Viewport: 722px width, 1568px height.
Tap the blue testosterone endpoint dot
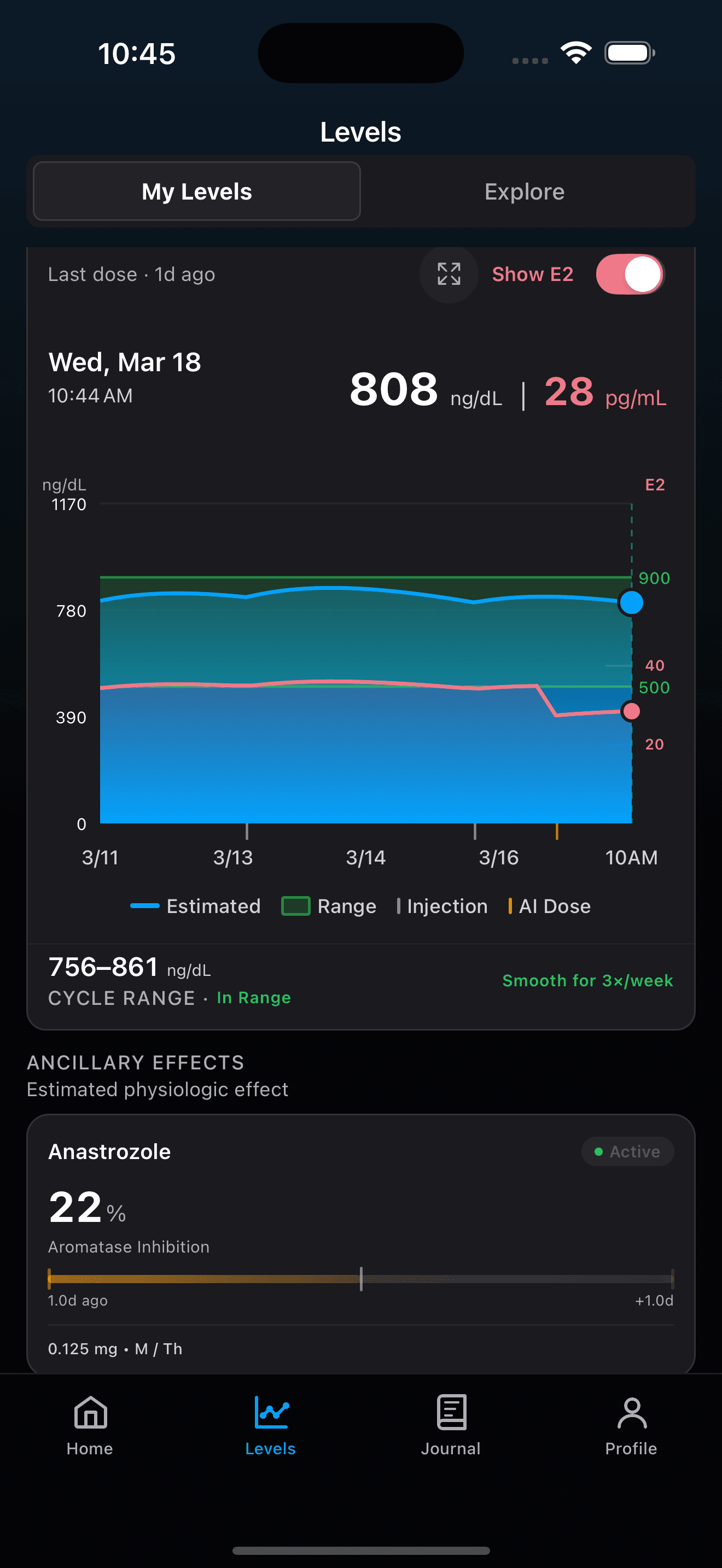(x=631, y=603)
